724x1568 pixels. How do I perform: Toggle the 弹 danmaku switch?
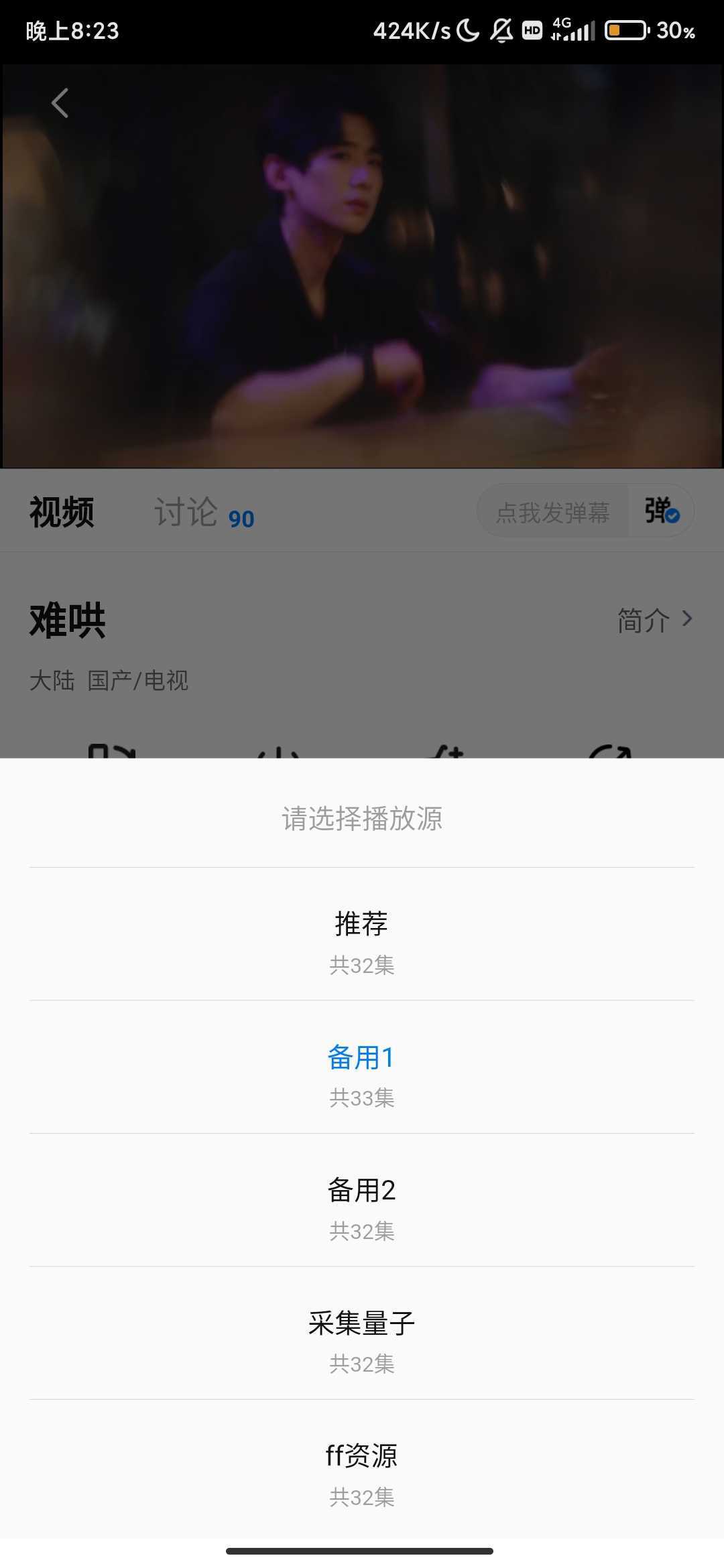click(661, 511)
